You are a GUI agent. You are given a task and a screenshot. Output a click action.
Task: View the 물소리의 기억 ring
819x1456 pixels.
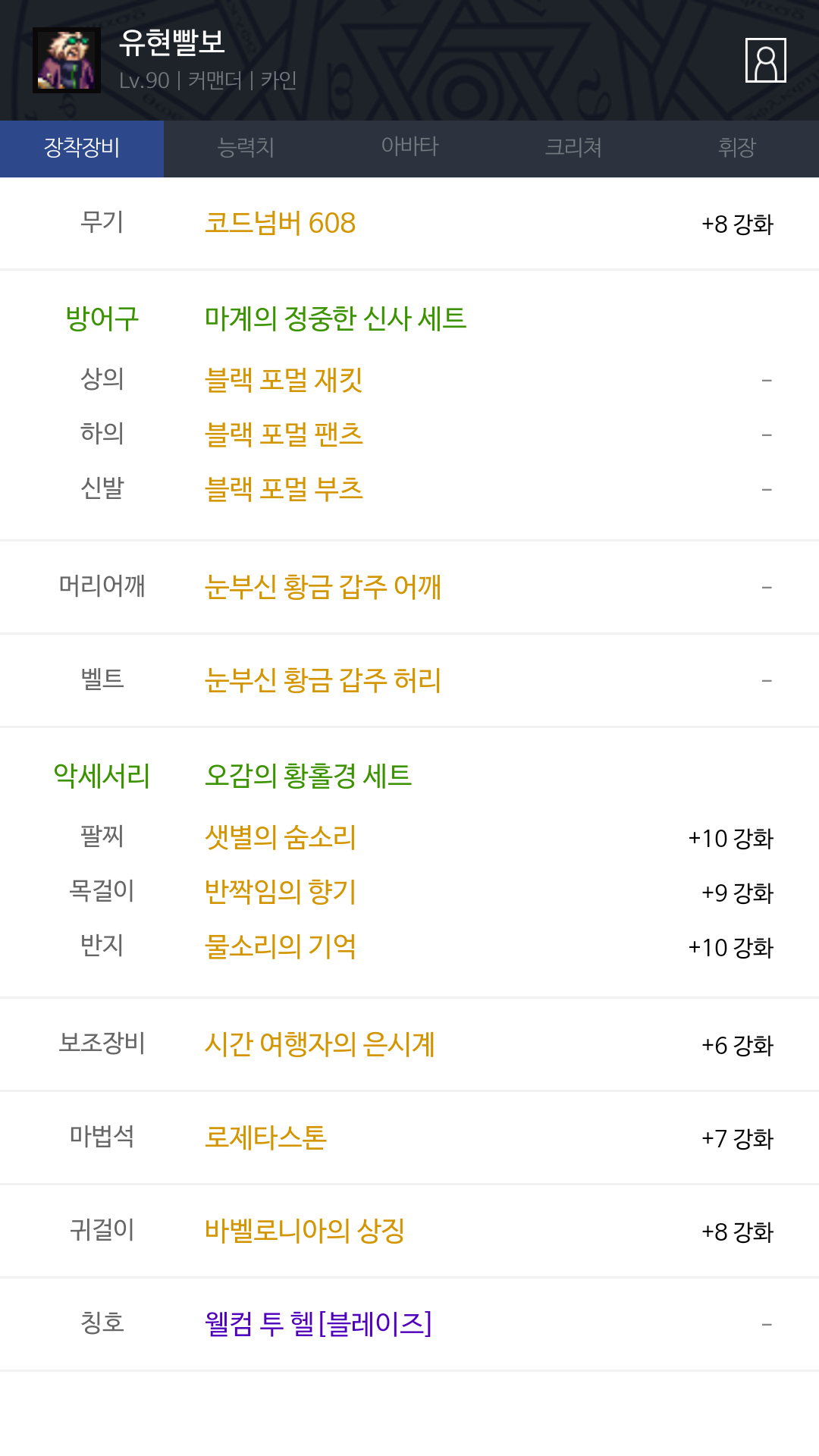pyautogui.click(x=280, y=947)
